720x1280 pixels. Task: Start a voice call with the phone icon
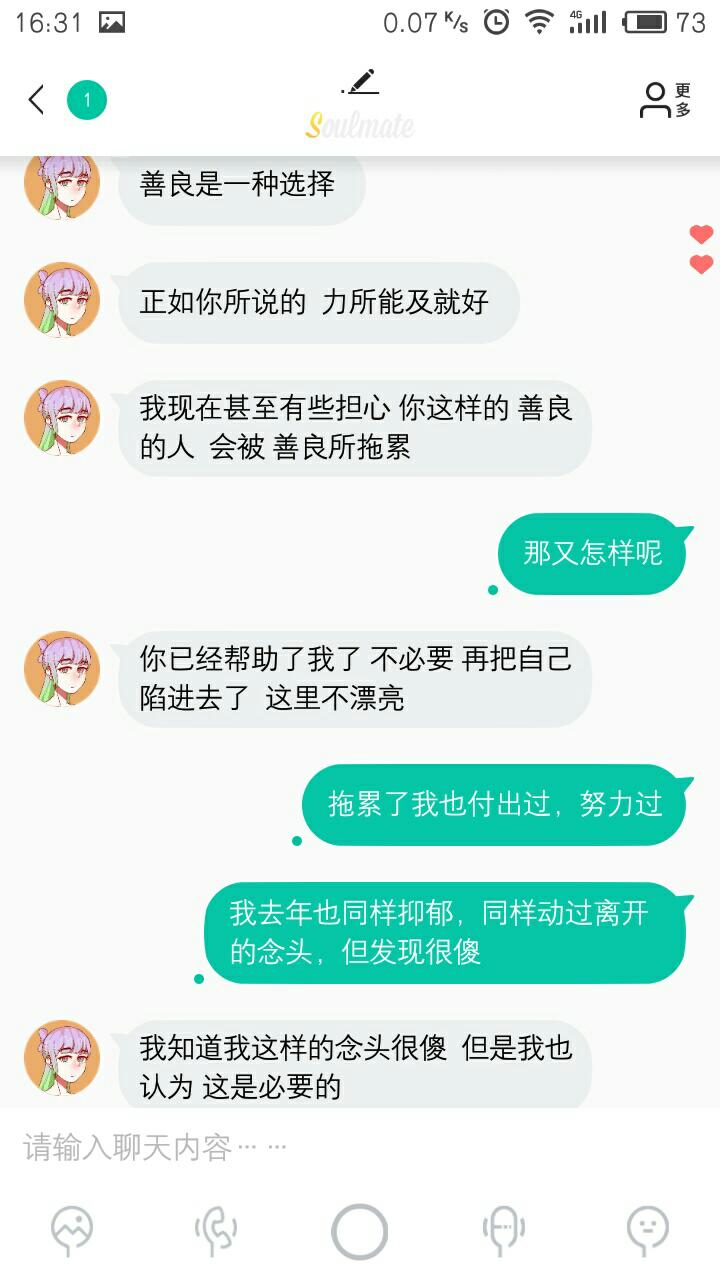pyautogui.click(x=215, y=1231)
